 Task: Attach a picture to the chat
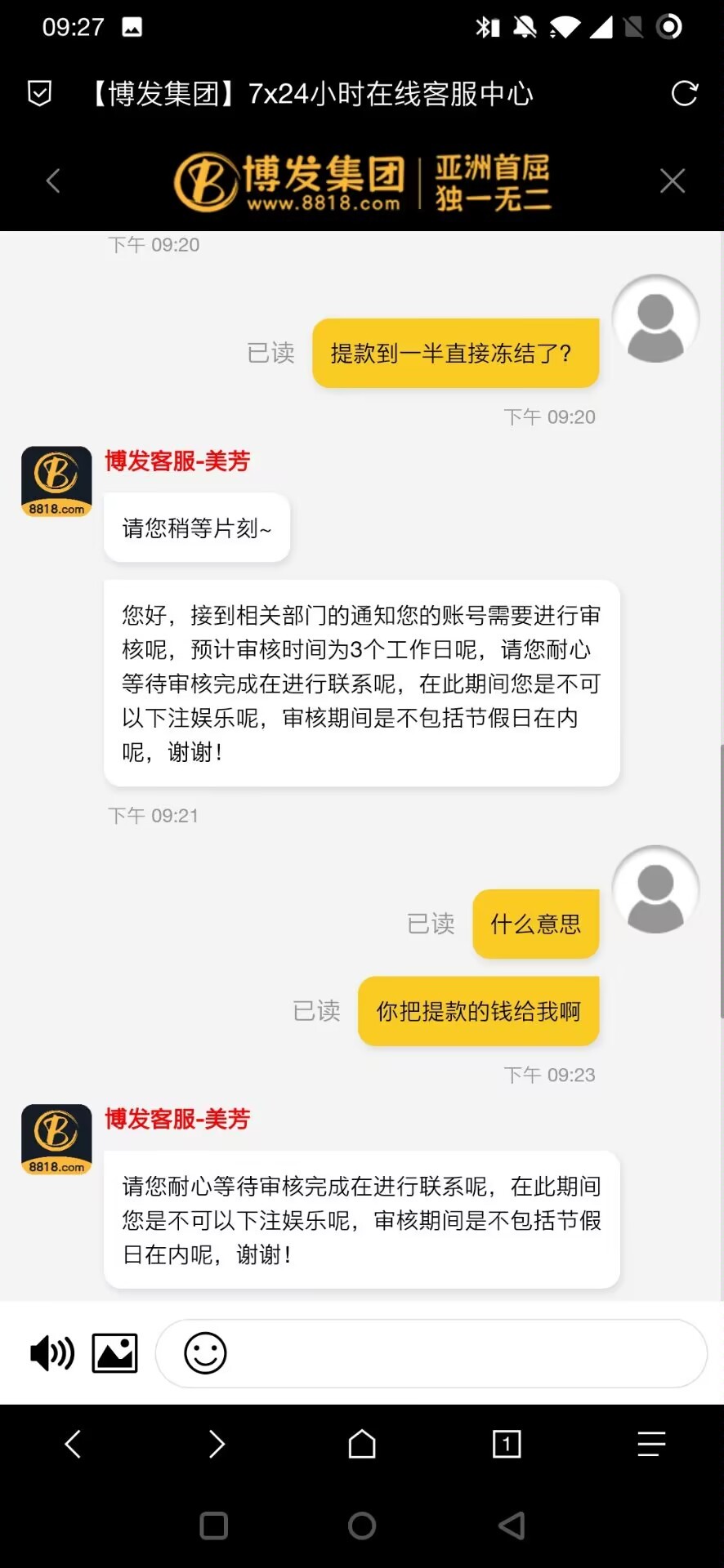(x=114, y=1353)
